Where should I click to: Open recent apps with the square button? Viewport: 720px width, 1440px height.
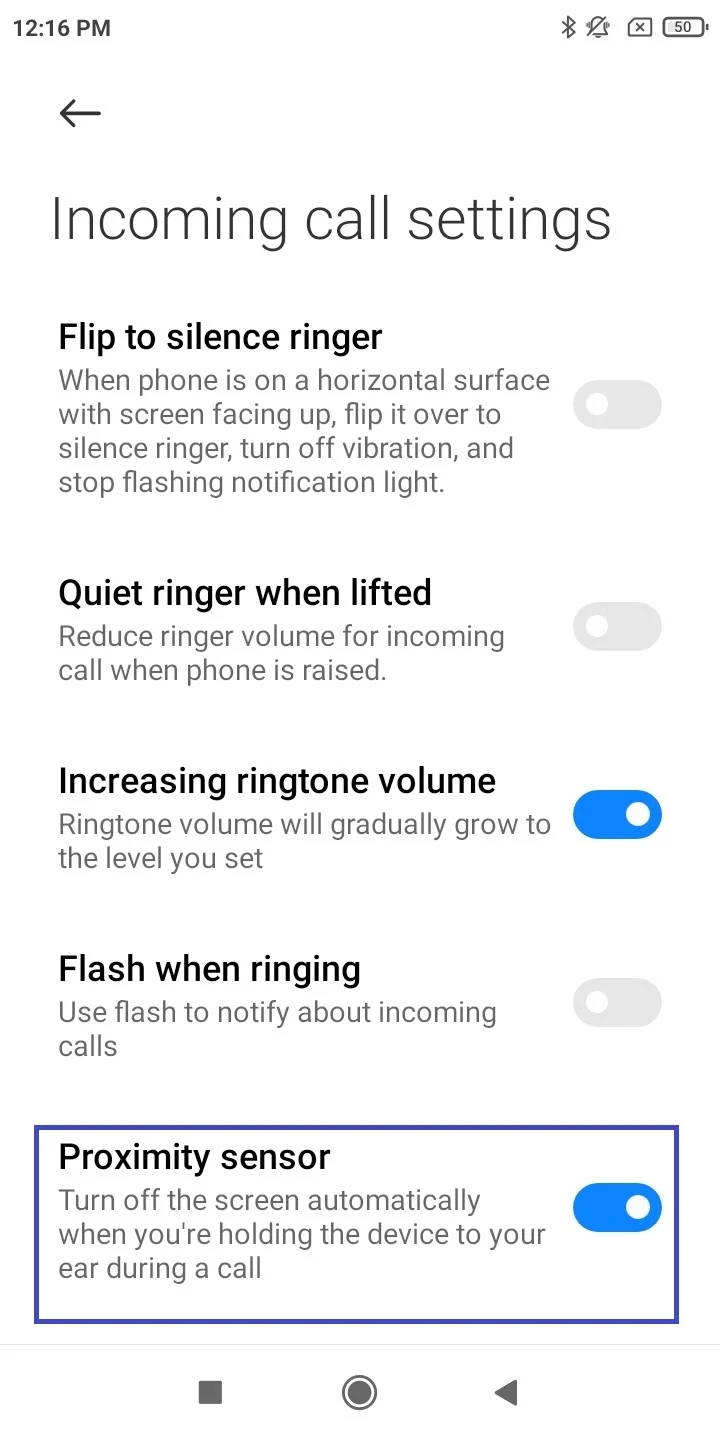point(210,1392)
